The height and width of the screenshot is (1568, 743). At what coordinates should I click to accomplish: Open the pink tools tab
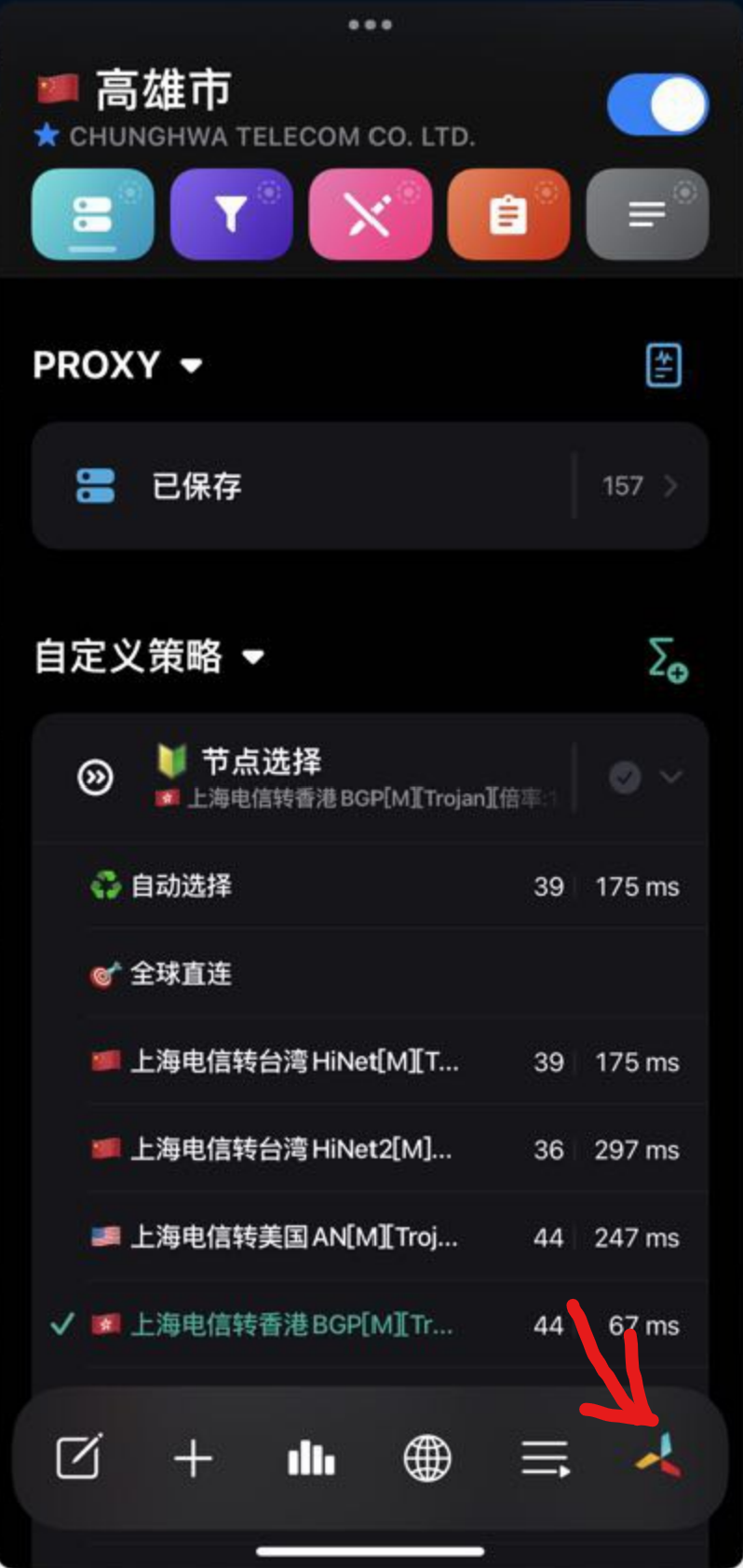click(370, 214)
